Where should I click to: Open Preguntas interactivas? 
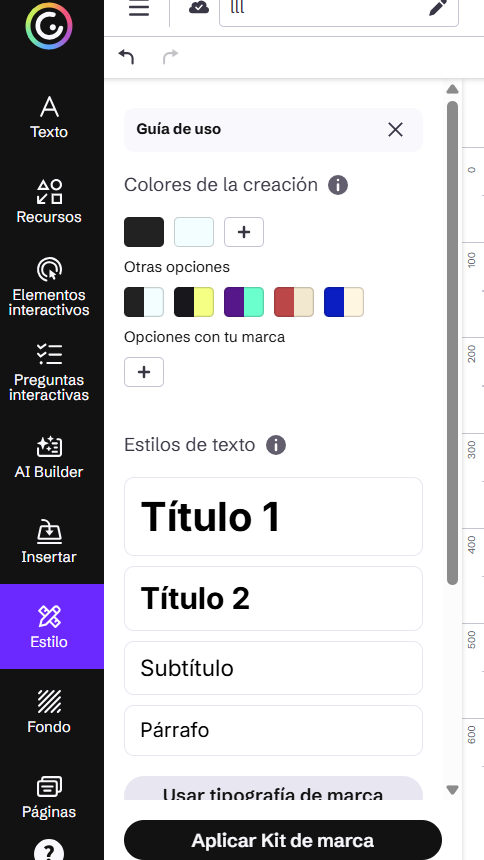point(49,372)
